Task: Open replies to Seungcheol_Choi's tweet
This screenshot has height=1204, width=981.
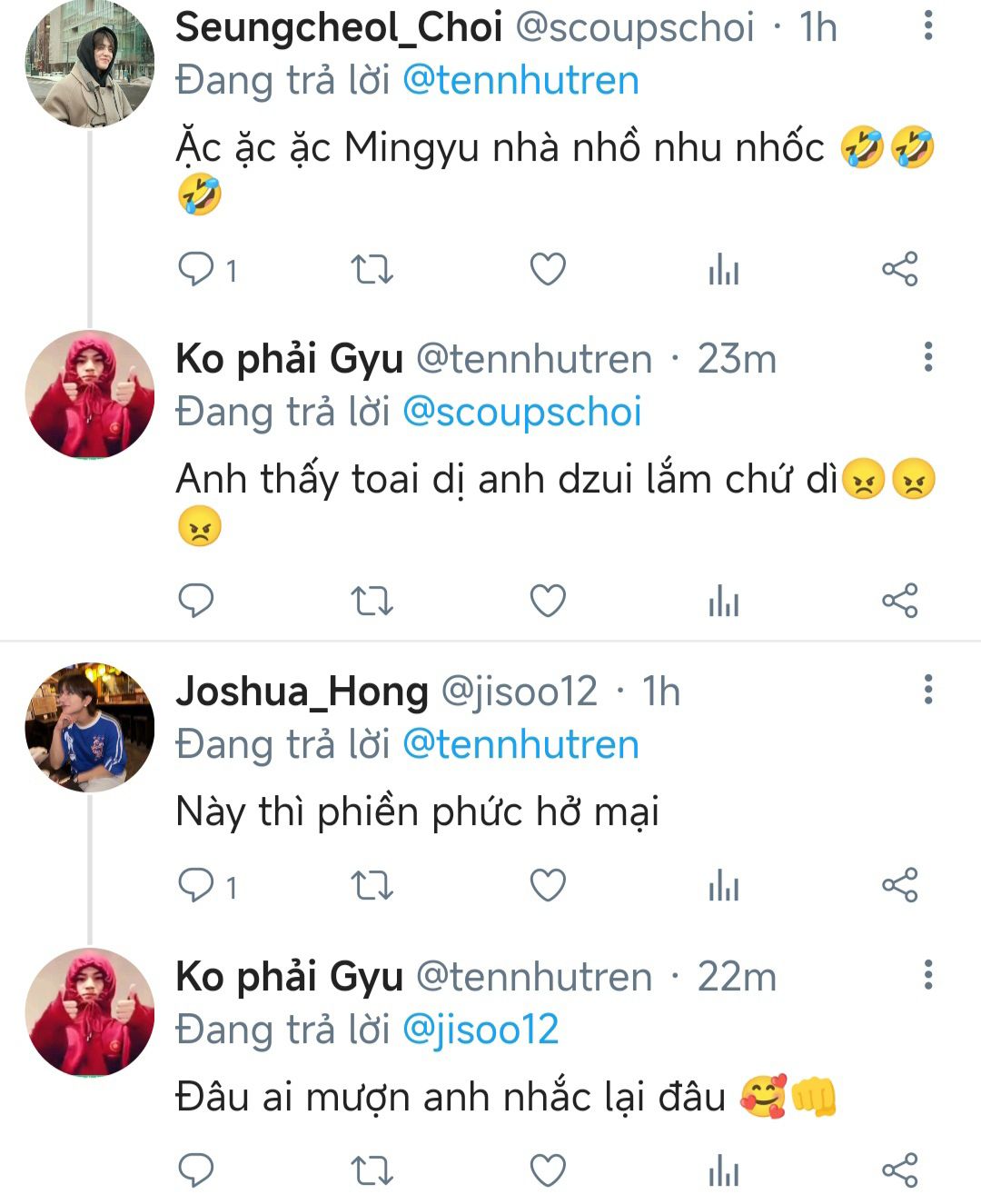Action: click(196, 270)
